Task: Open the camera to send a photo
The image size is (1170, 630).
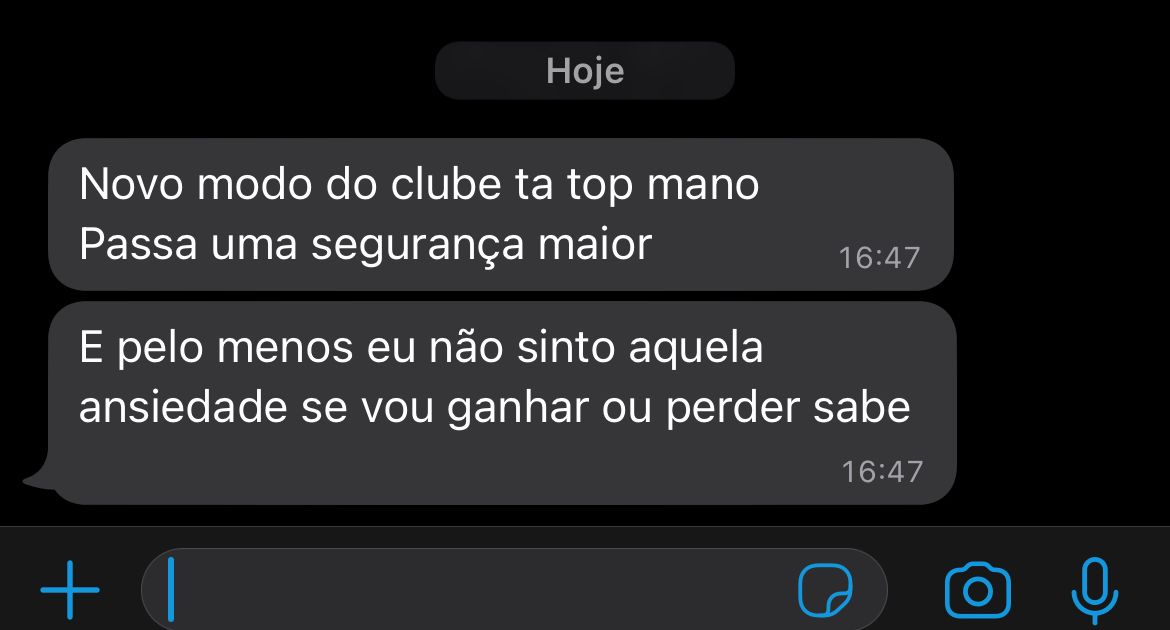Action: (977, 591)
